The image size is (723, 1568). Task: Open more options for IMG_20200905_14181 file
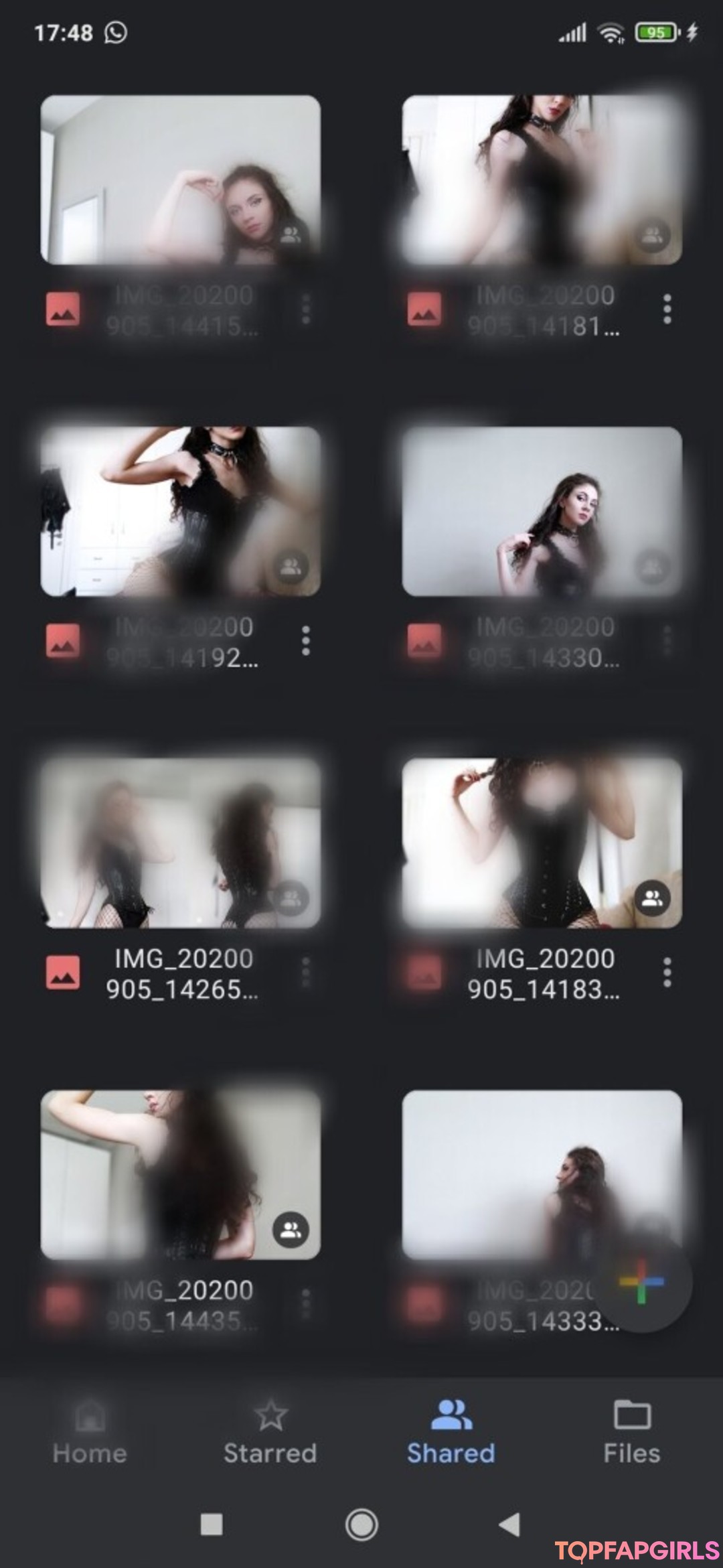(x=667, y=309)
